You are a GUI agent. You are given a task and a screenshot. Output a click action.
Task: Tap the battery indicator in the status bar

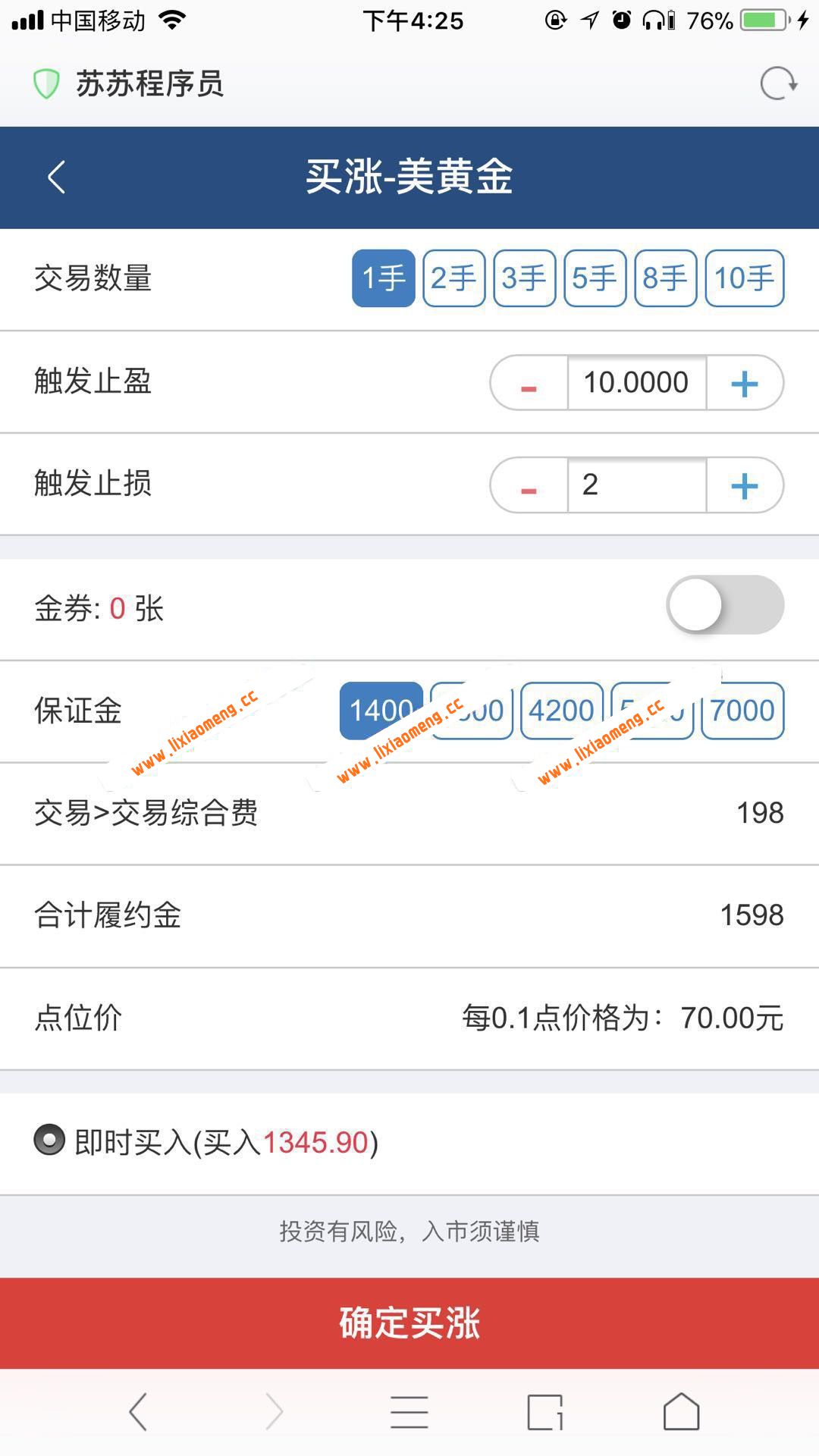(763, 20)
